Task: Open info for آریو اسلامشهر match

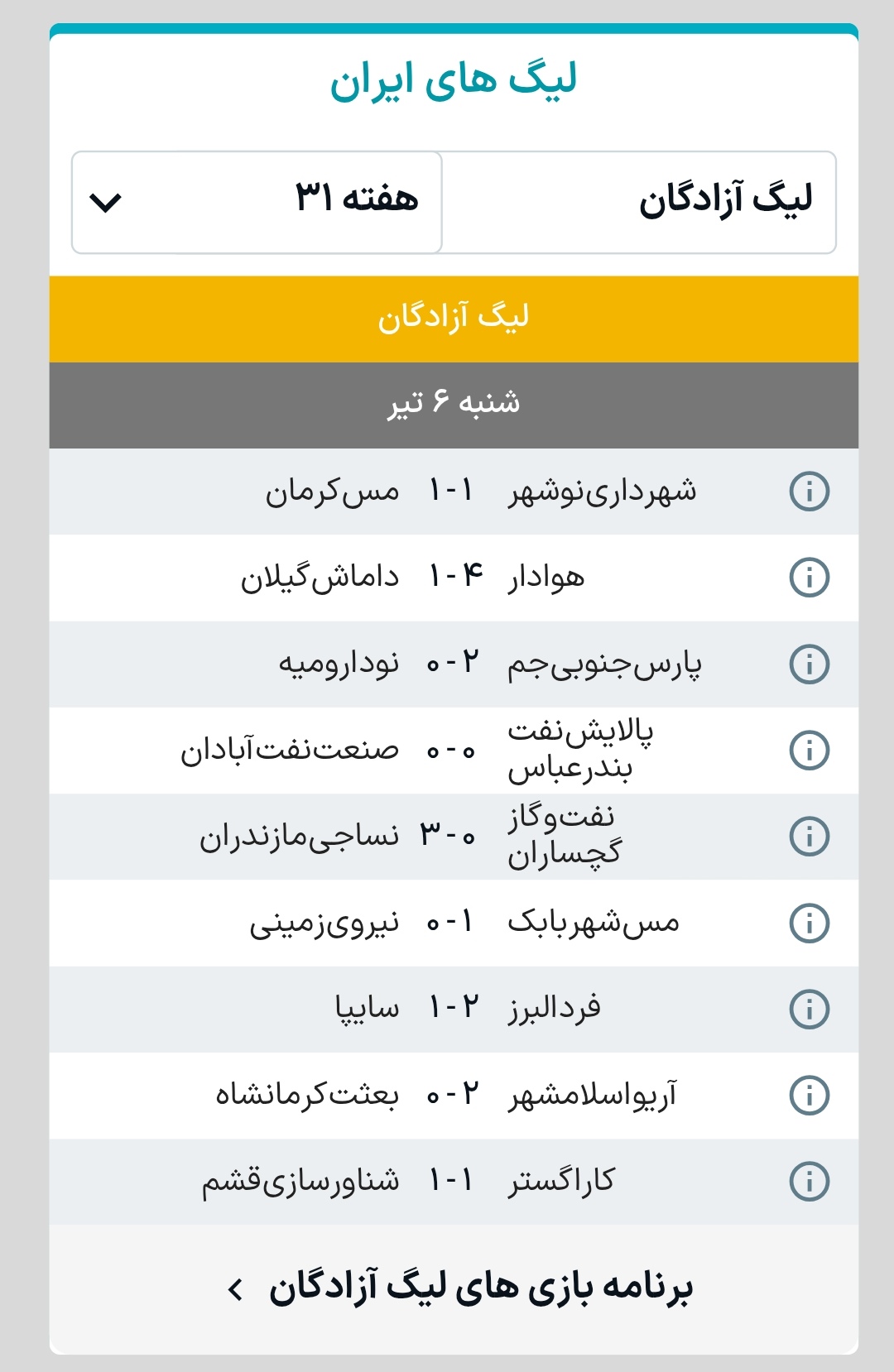Action: coord(809,1096)
